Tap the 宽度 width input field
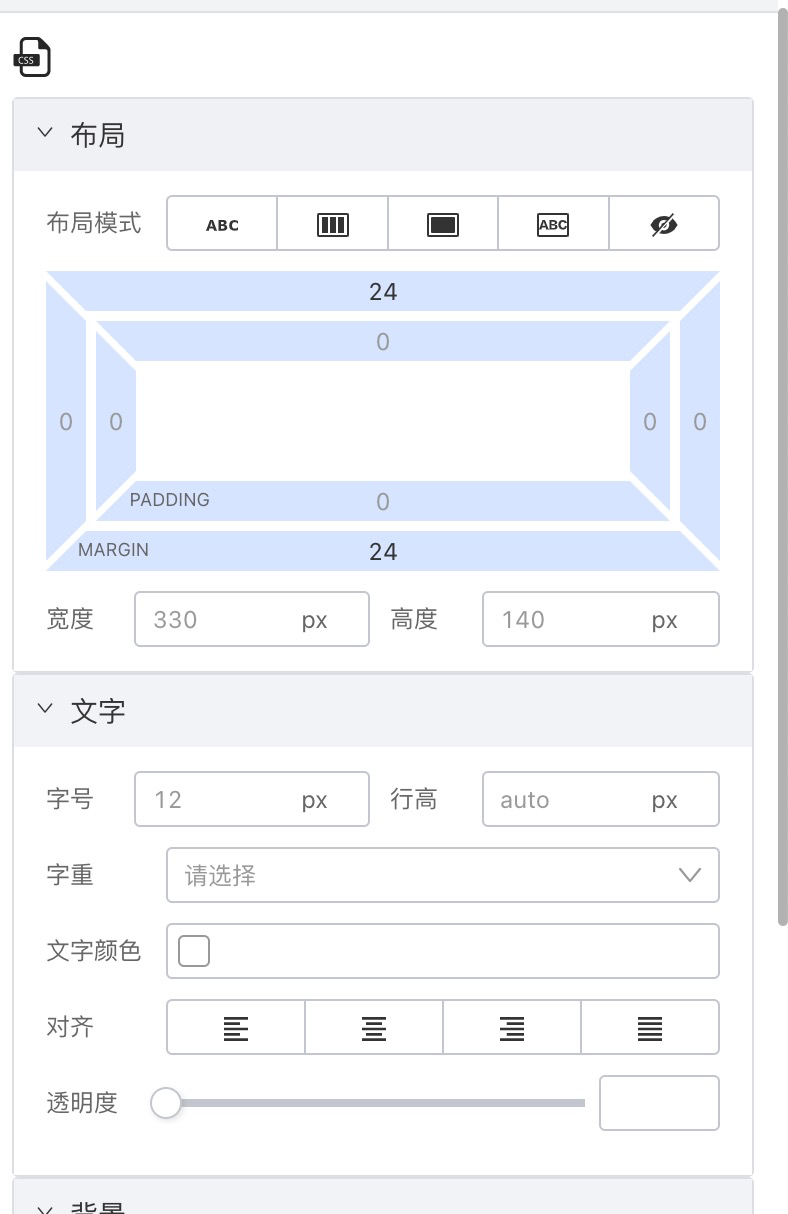The height and width of the screenshot is (1214, 788). 222,620
